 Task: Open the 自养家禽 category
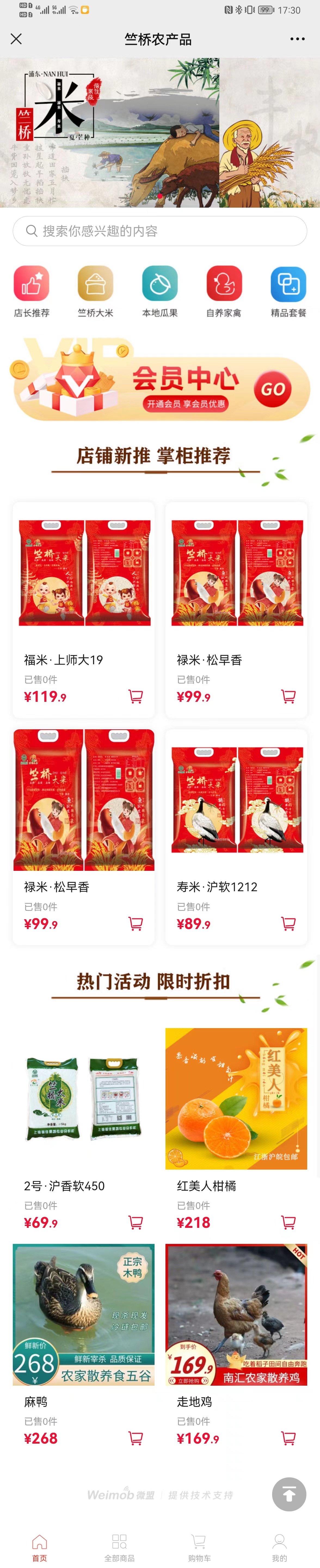[224, 291]
